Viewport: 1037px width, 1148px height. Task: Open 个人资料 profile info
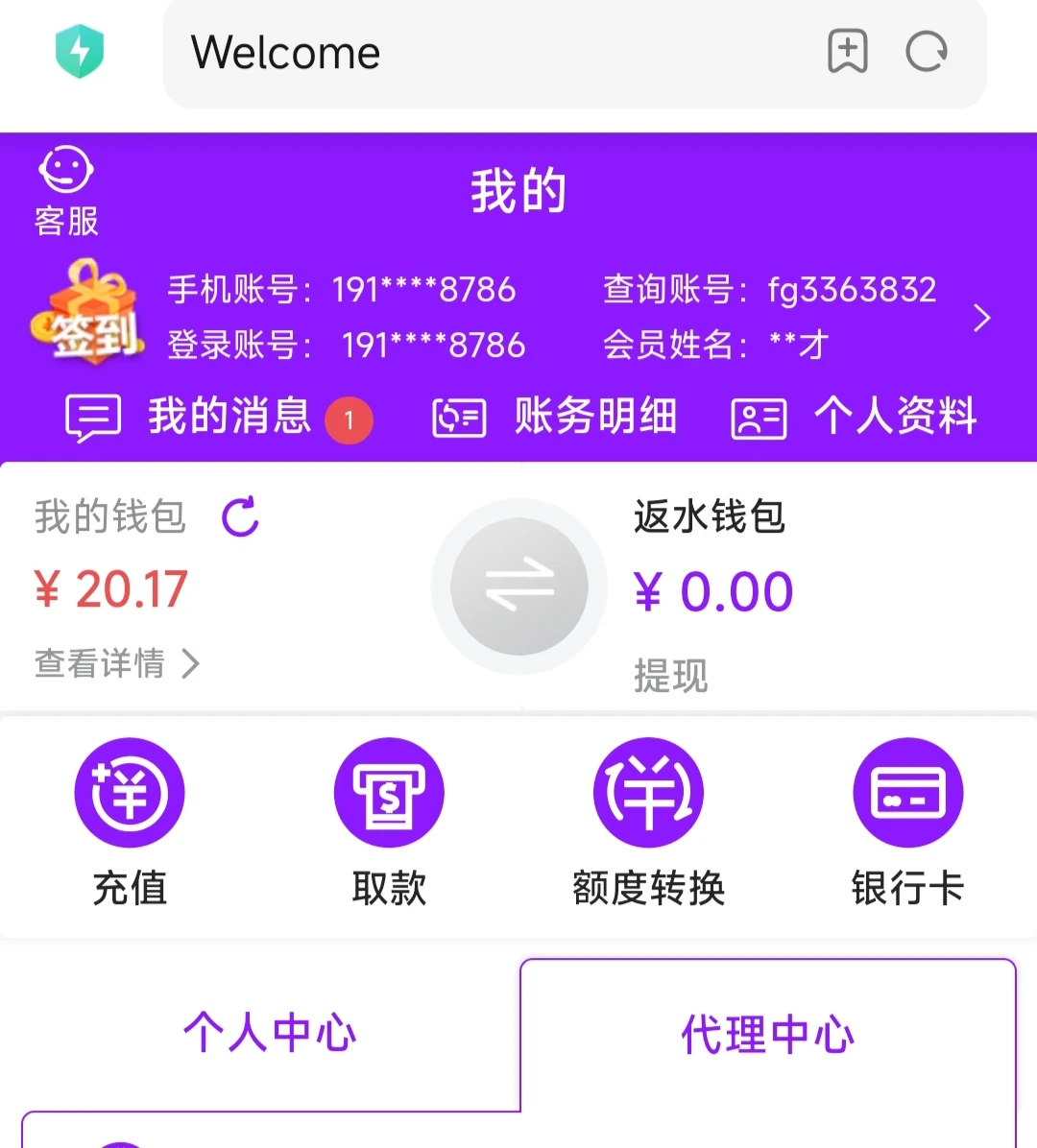[855, 418]
